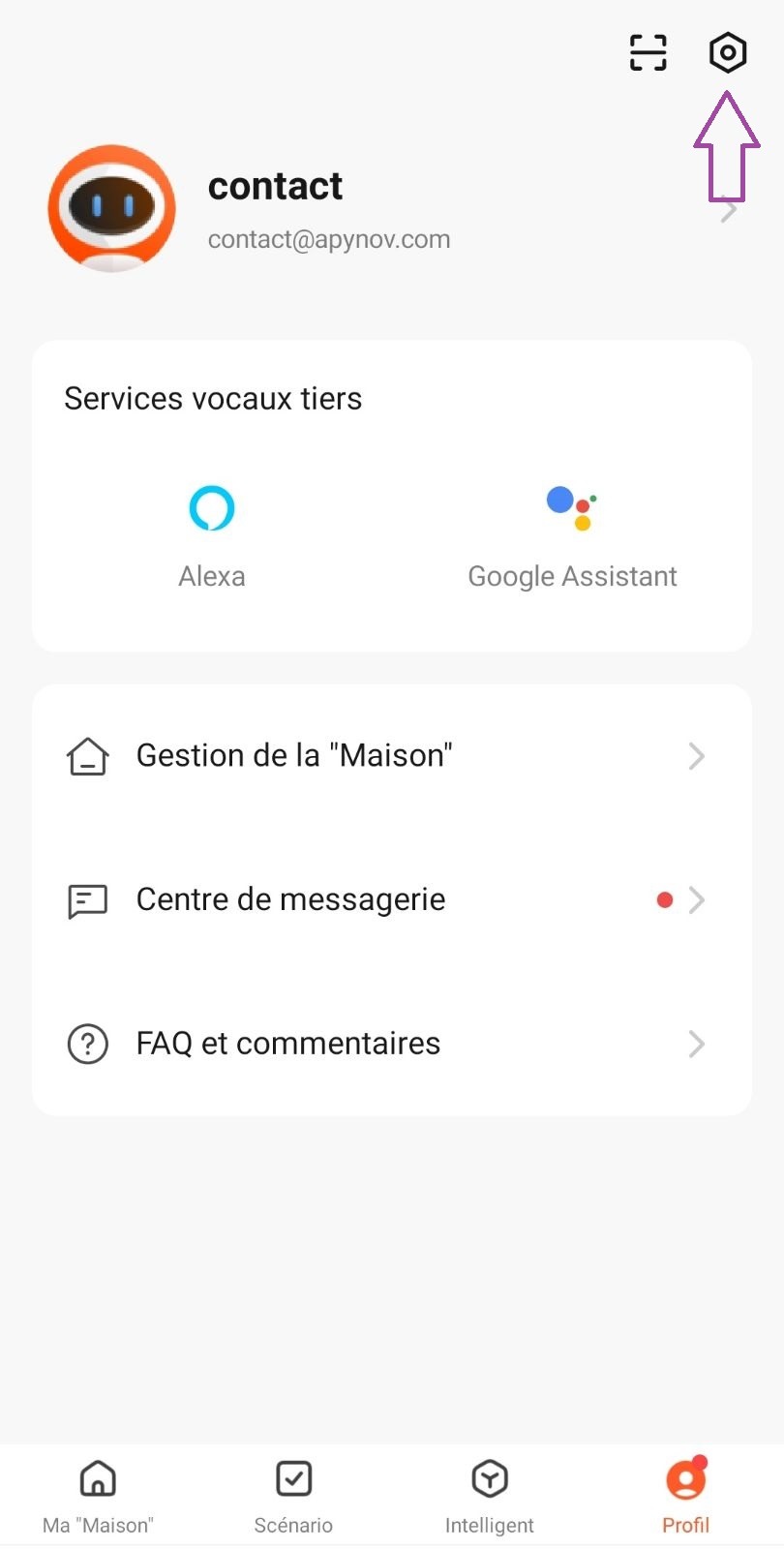Open the settings gear icon
784x1549 pixels.
click(727, 52)
